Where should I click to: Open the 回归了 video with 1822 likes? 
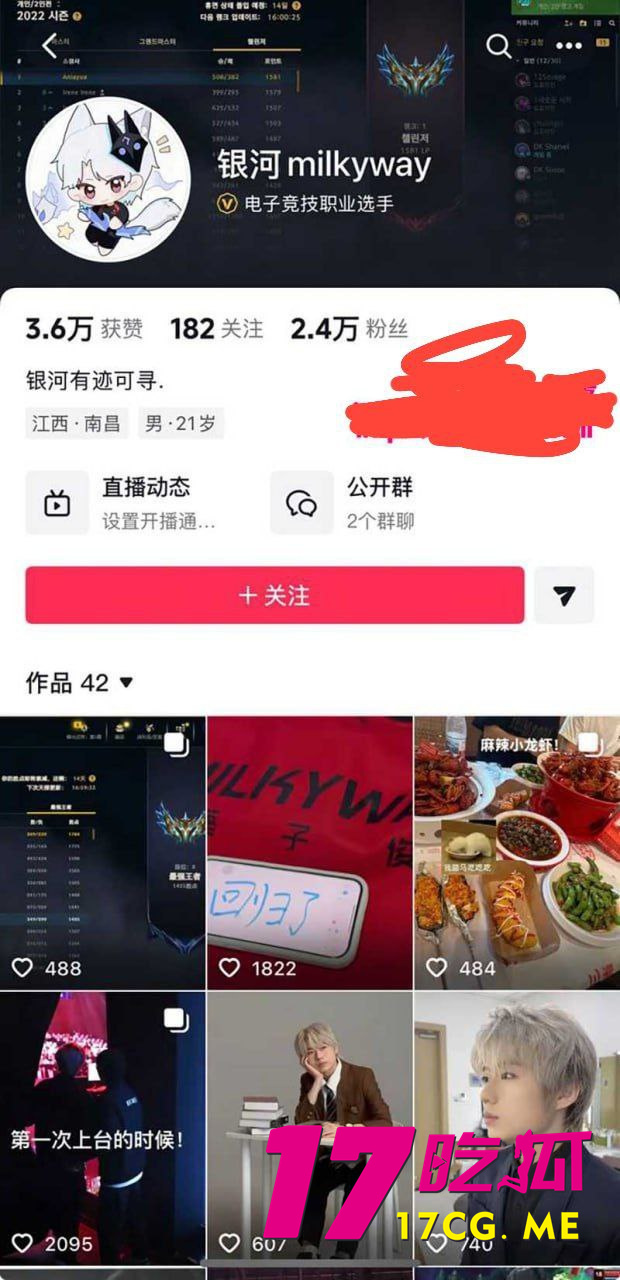point(309,852)
